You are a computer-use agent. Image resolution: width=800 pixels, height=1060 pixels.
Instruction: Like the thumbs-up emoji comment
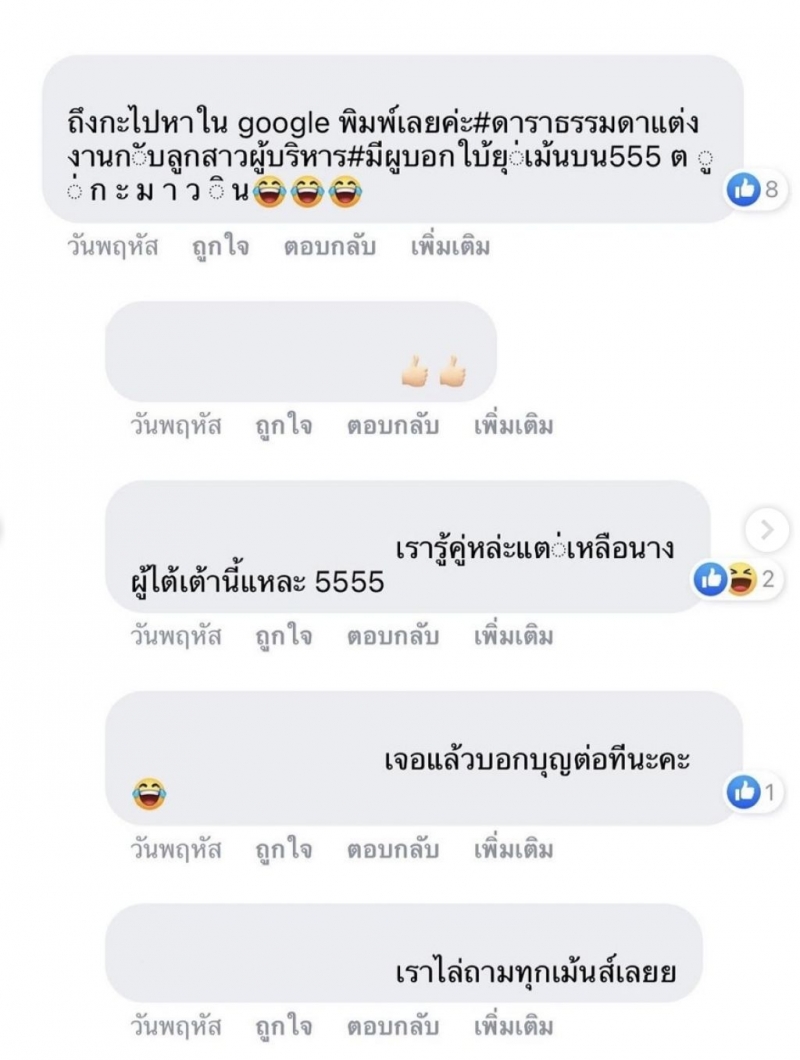(x=282, y=425)
